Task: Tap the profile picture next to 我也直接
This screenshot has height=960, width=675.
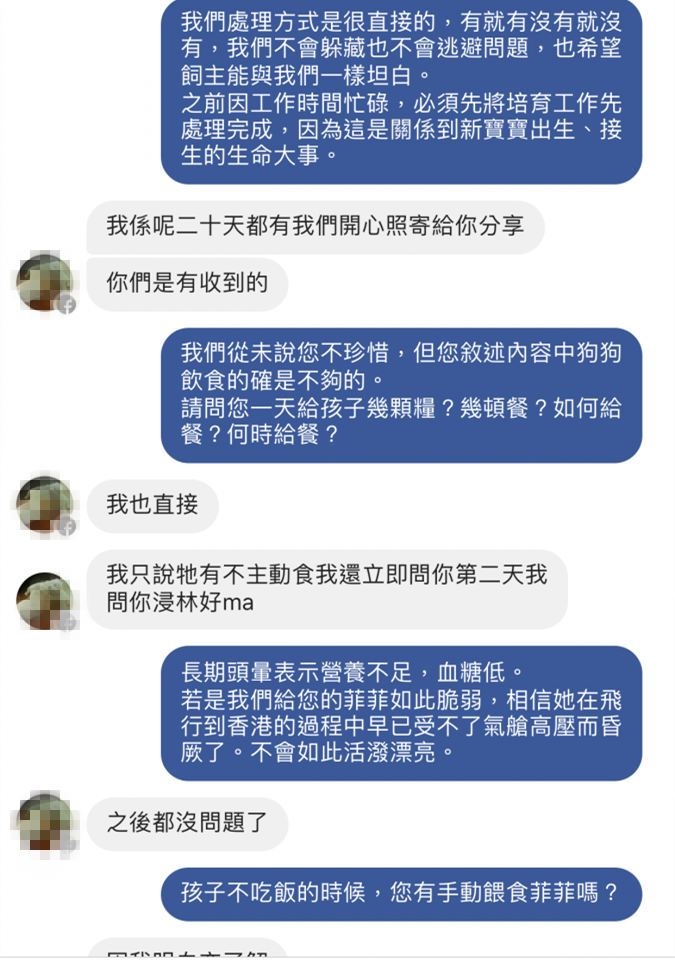Action: click(x=45, y=505)
